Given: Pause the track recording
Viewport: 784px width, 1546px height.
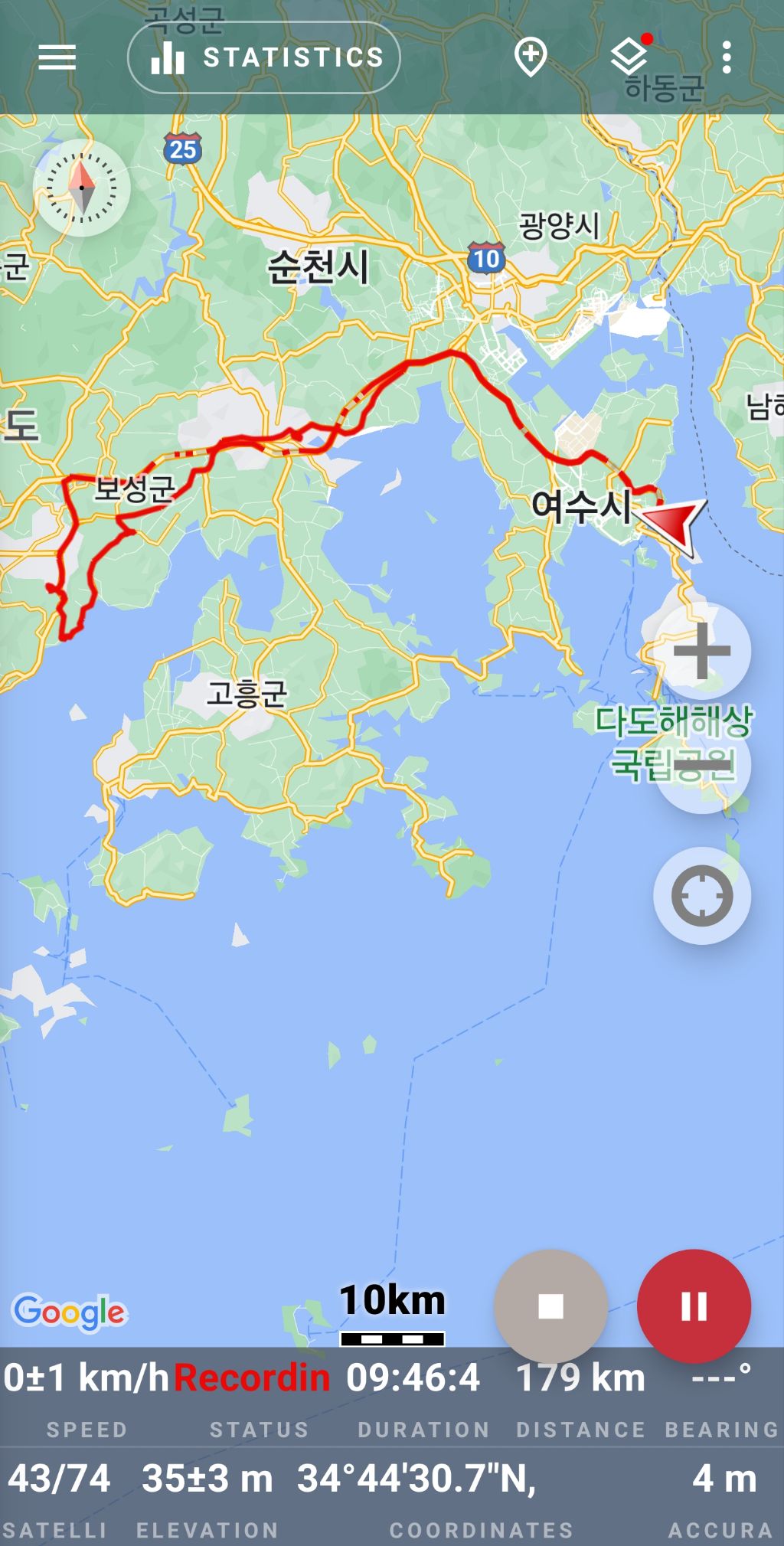Looking at the screenshot, I should (x=694, y=1306).
